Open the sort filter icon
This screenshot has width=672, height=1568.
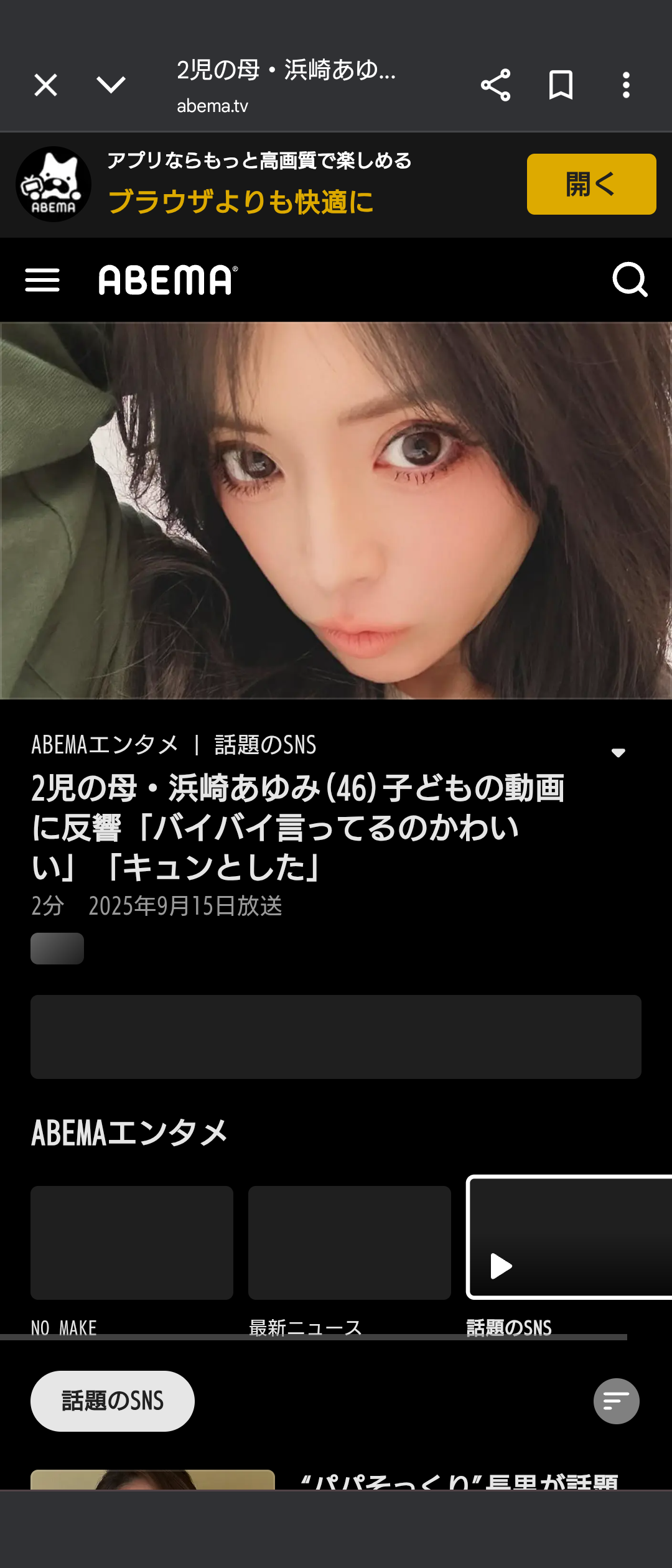616,1401
